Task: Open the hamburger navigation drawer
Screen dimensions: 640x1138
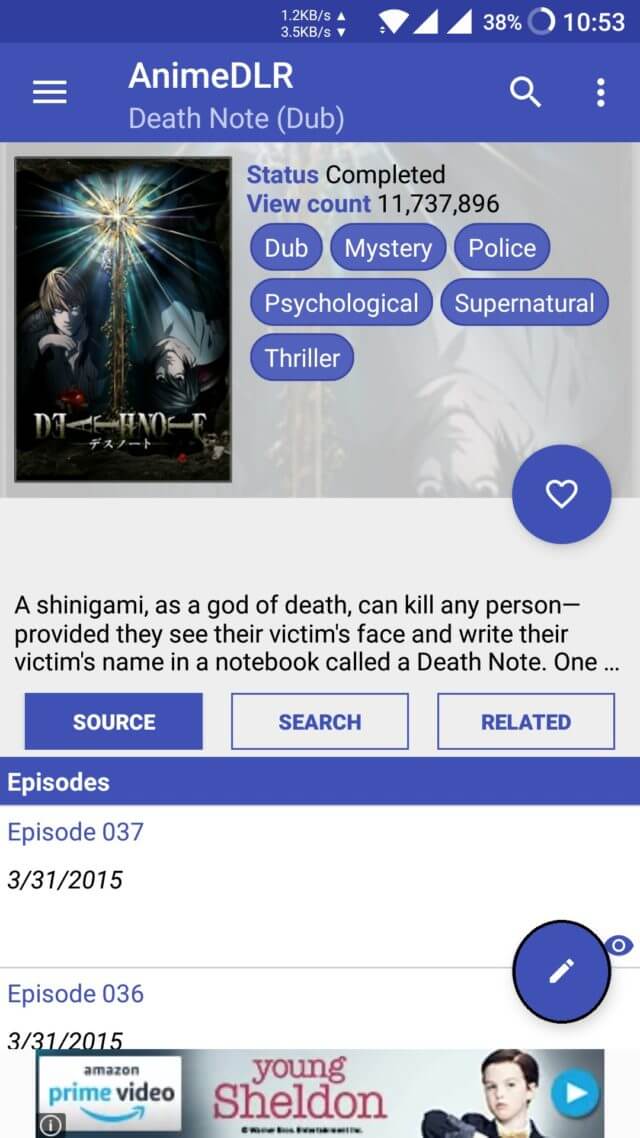Action: click(x=50, y=92)
